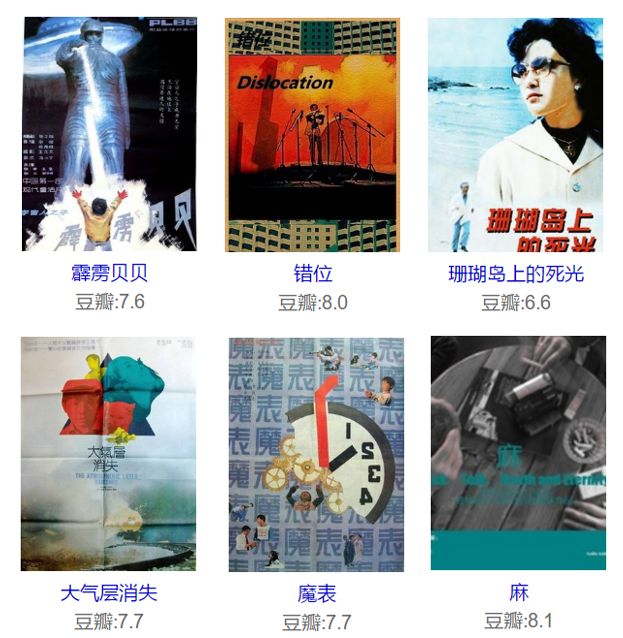Open the 错位 Dislocation poster

point(312,134)
